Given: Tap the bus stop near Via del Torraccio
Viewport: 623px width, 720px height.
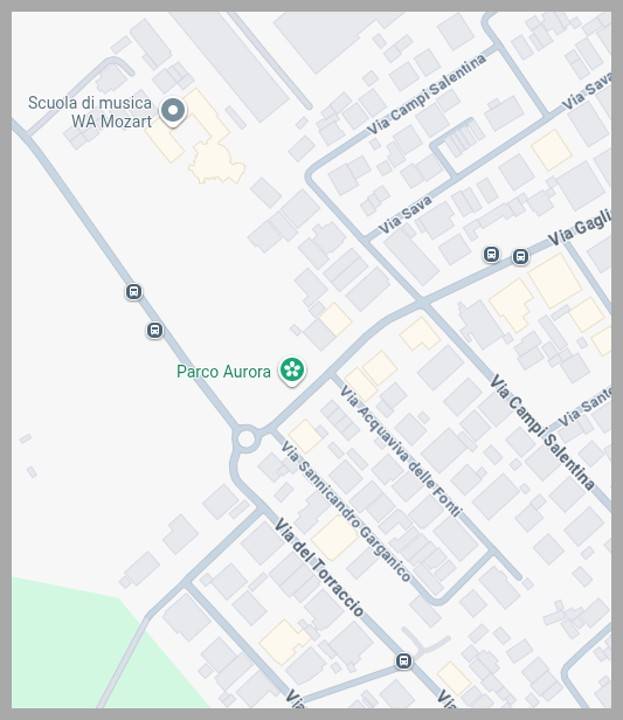Looking at the screenshot, I should pyautogui.click(x=403, y=661).
